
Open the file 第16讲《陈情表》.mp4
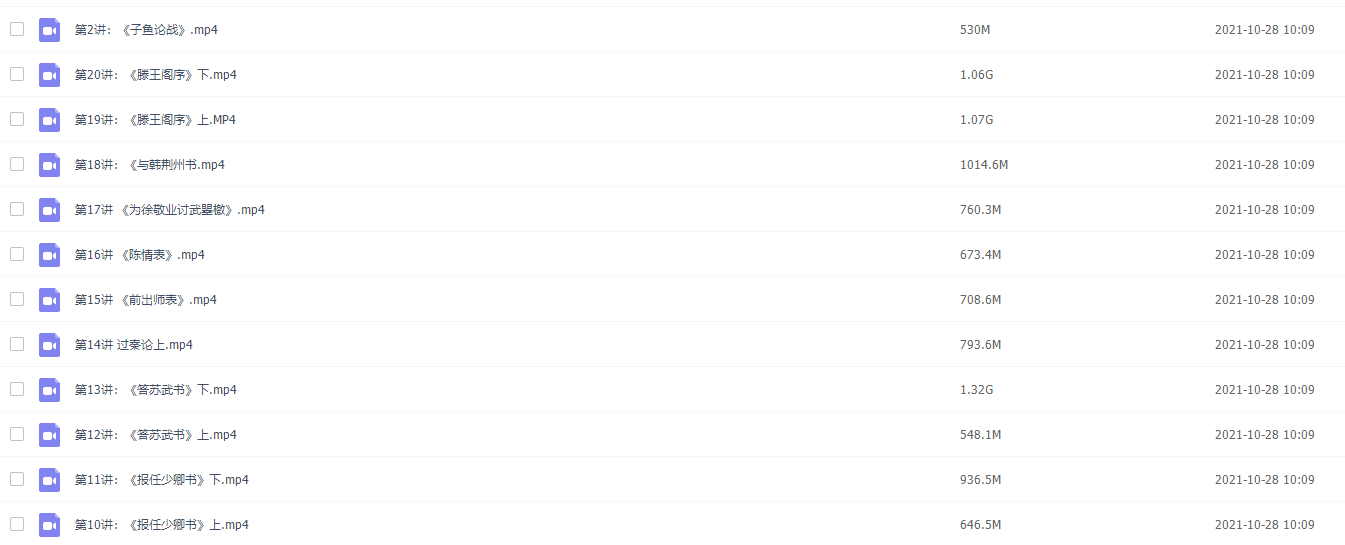point(139,255)
